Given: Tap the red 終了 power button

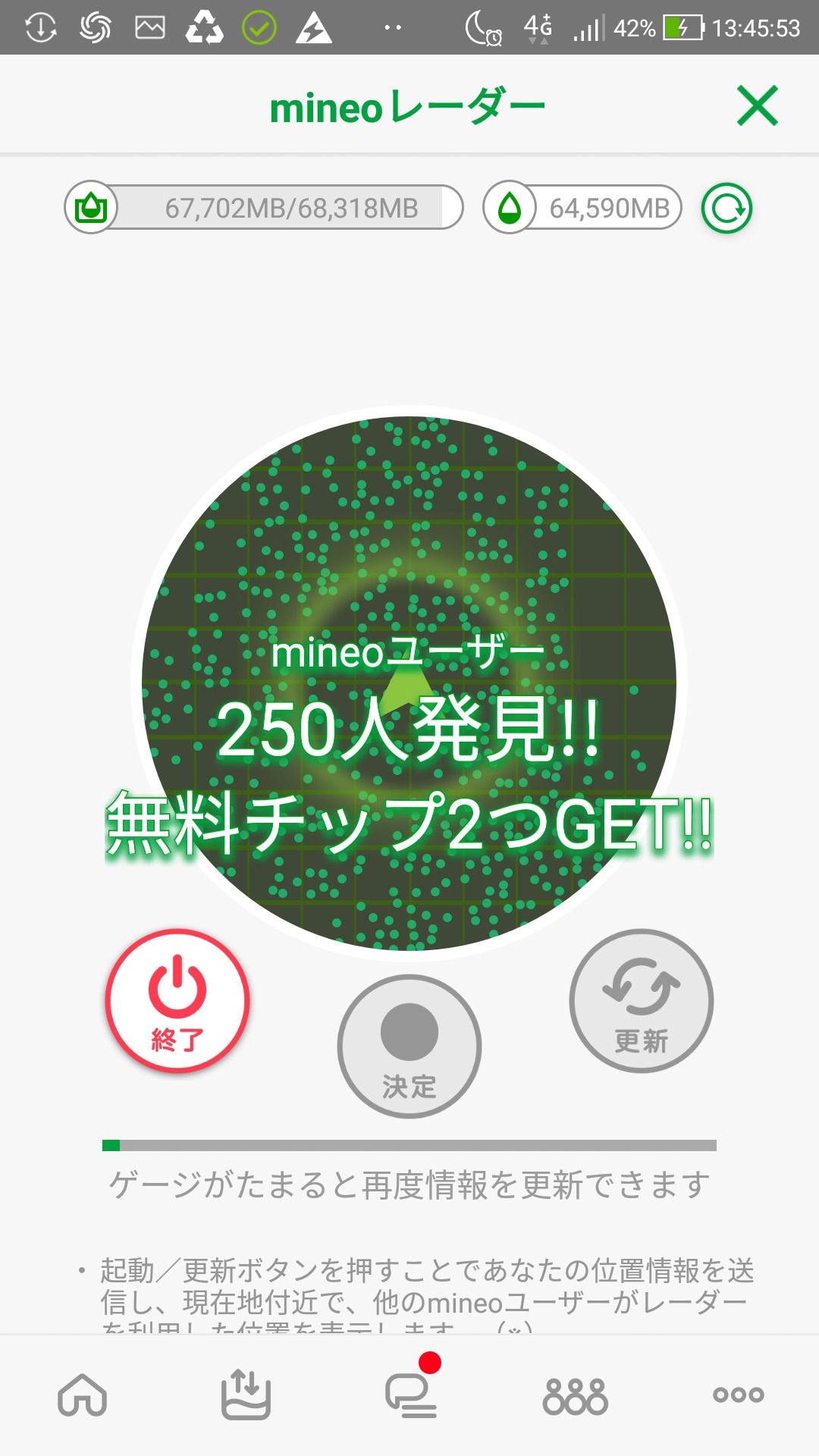Looking at the screenshot, I should [177, 1001].
